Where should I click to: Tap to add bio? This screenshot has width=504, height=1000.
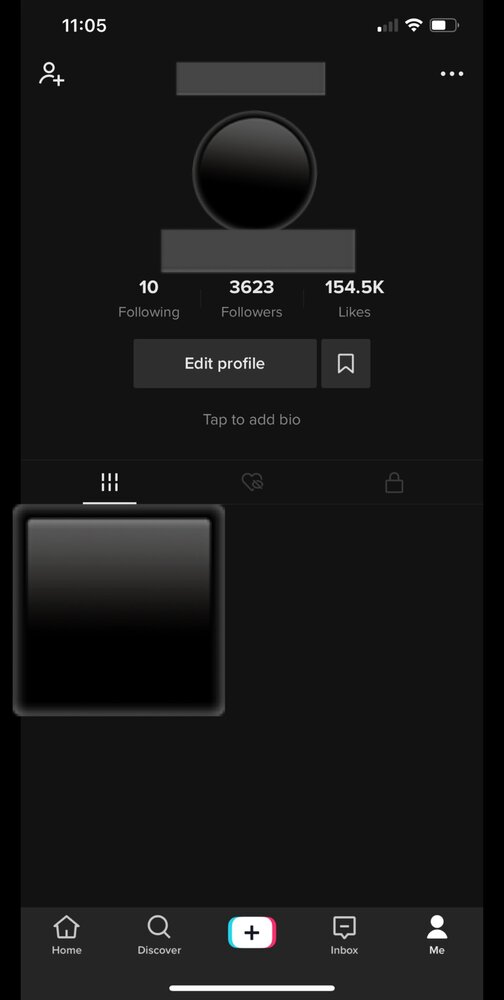pos(251,420)
